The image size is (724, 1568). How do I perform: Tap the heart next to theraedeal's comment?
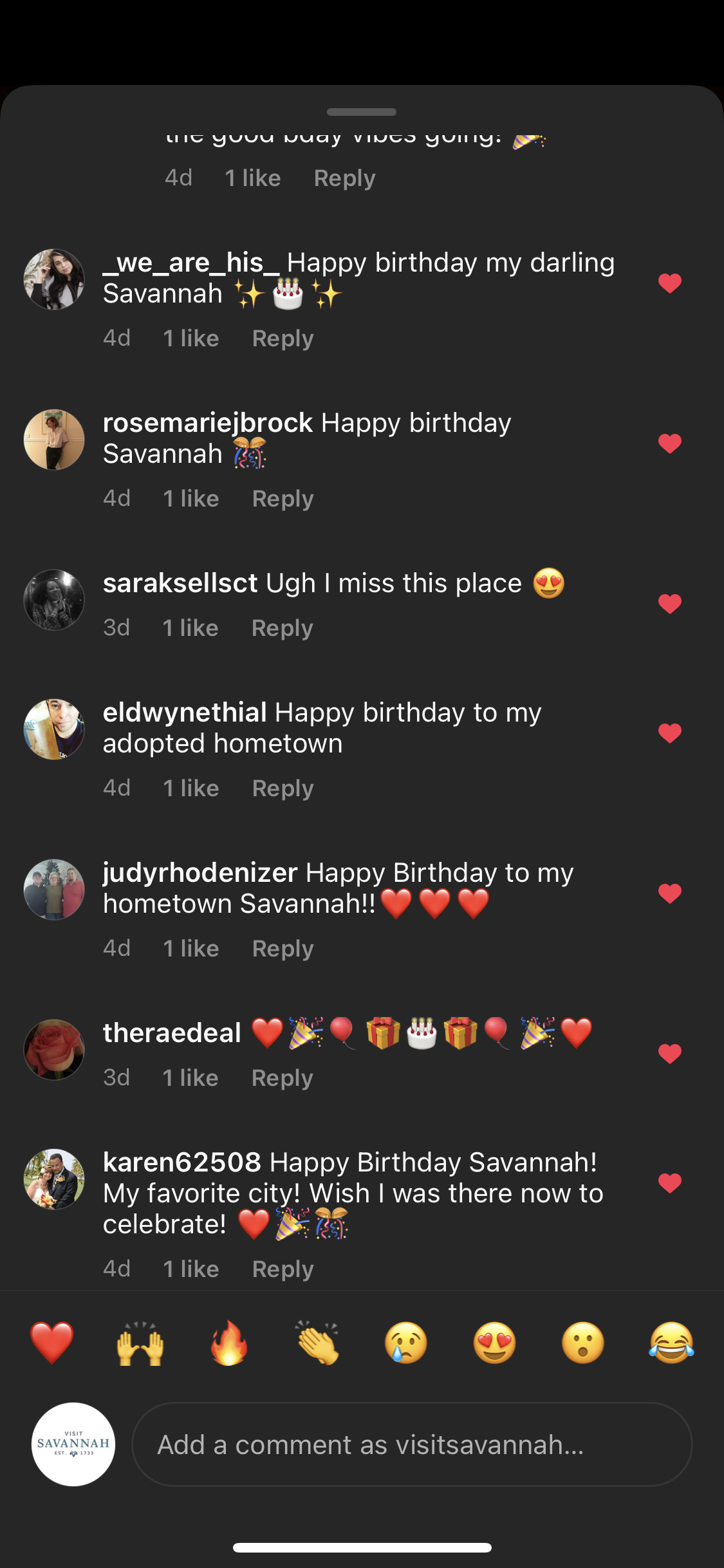coord(669,1054)
